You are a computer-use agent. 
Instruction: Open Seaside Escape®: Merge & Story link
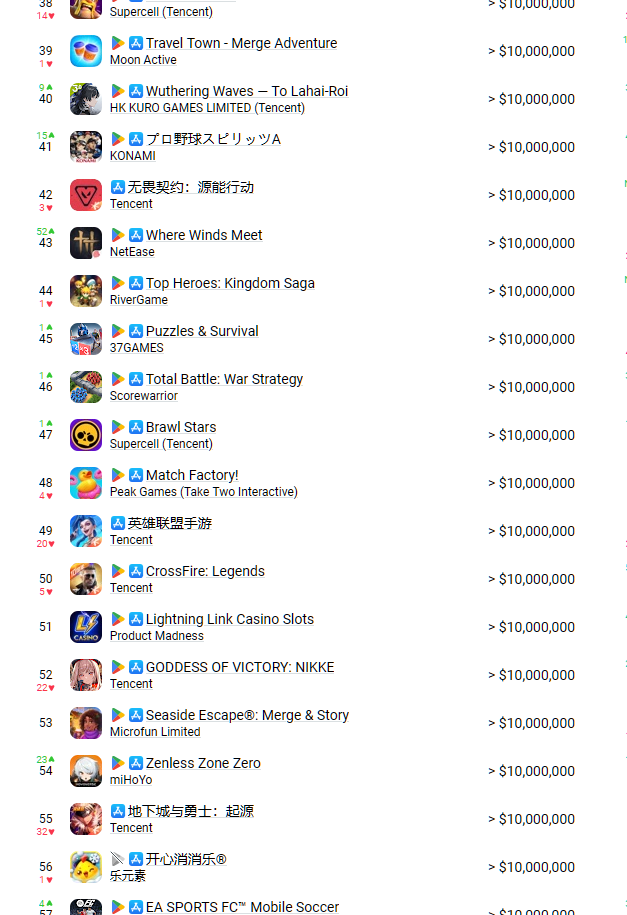[x=247, y=715]
